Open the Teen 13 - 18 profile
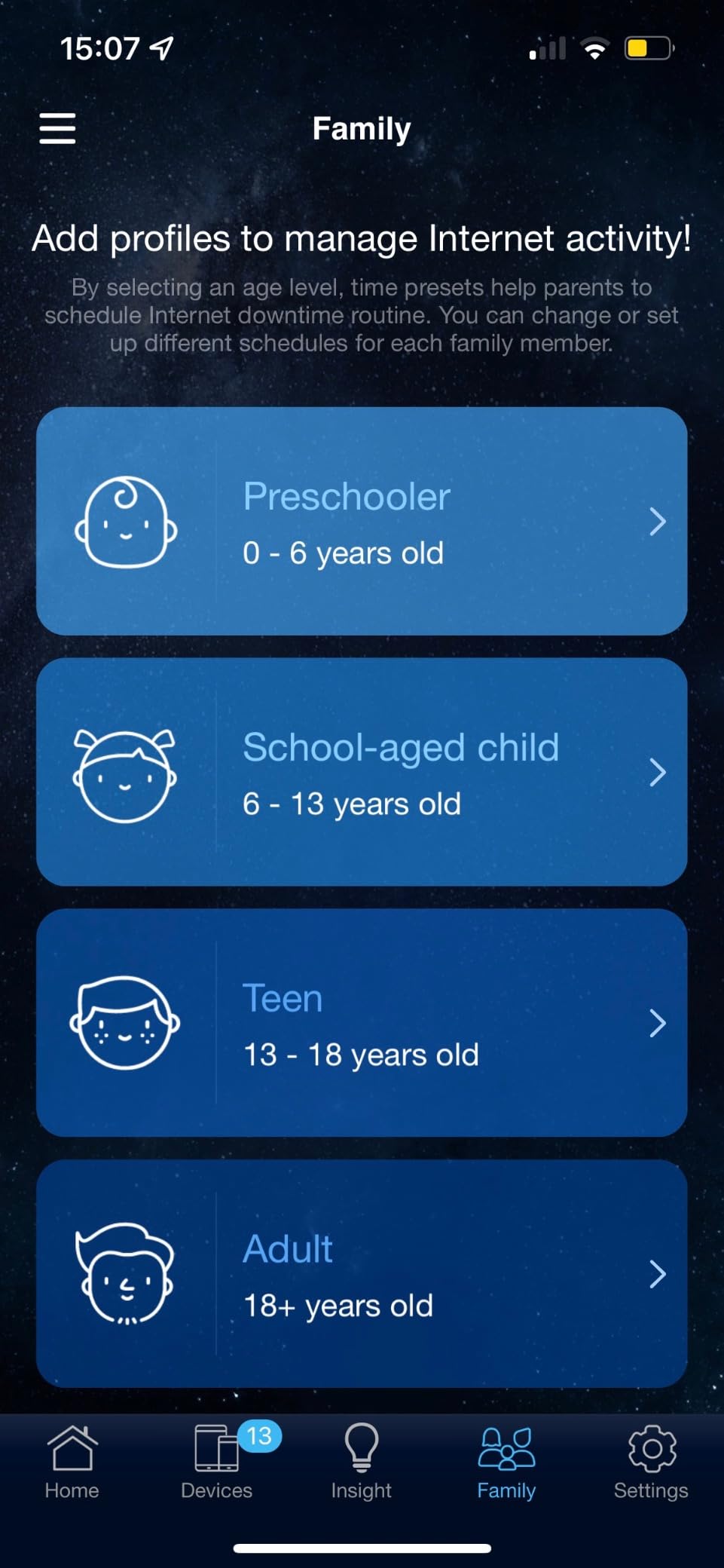The image size is (724, 1568). [362, 1023]
